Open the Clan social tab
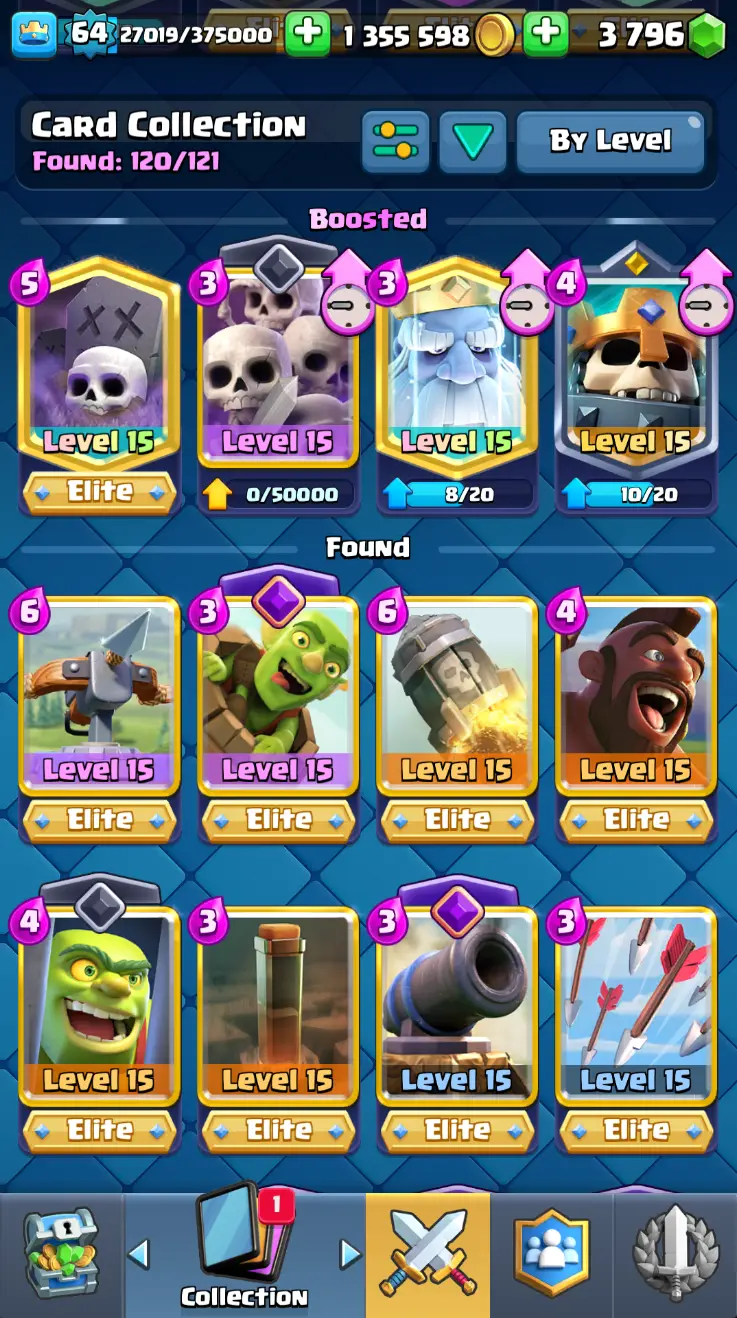 551,1255
